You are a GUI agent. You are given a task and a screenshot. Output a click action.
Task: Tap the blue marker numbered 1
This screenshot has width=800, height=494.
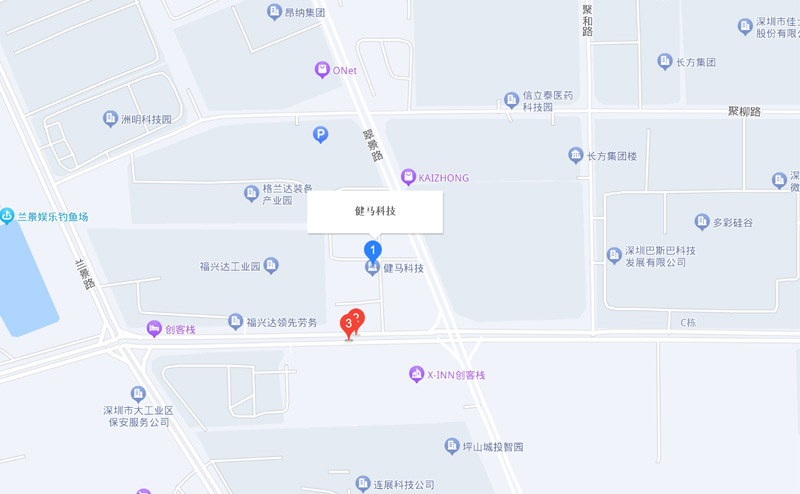(x=373, y=248)
